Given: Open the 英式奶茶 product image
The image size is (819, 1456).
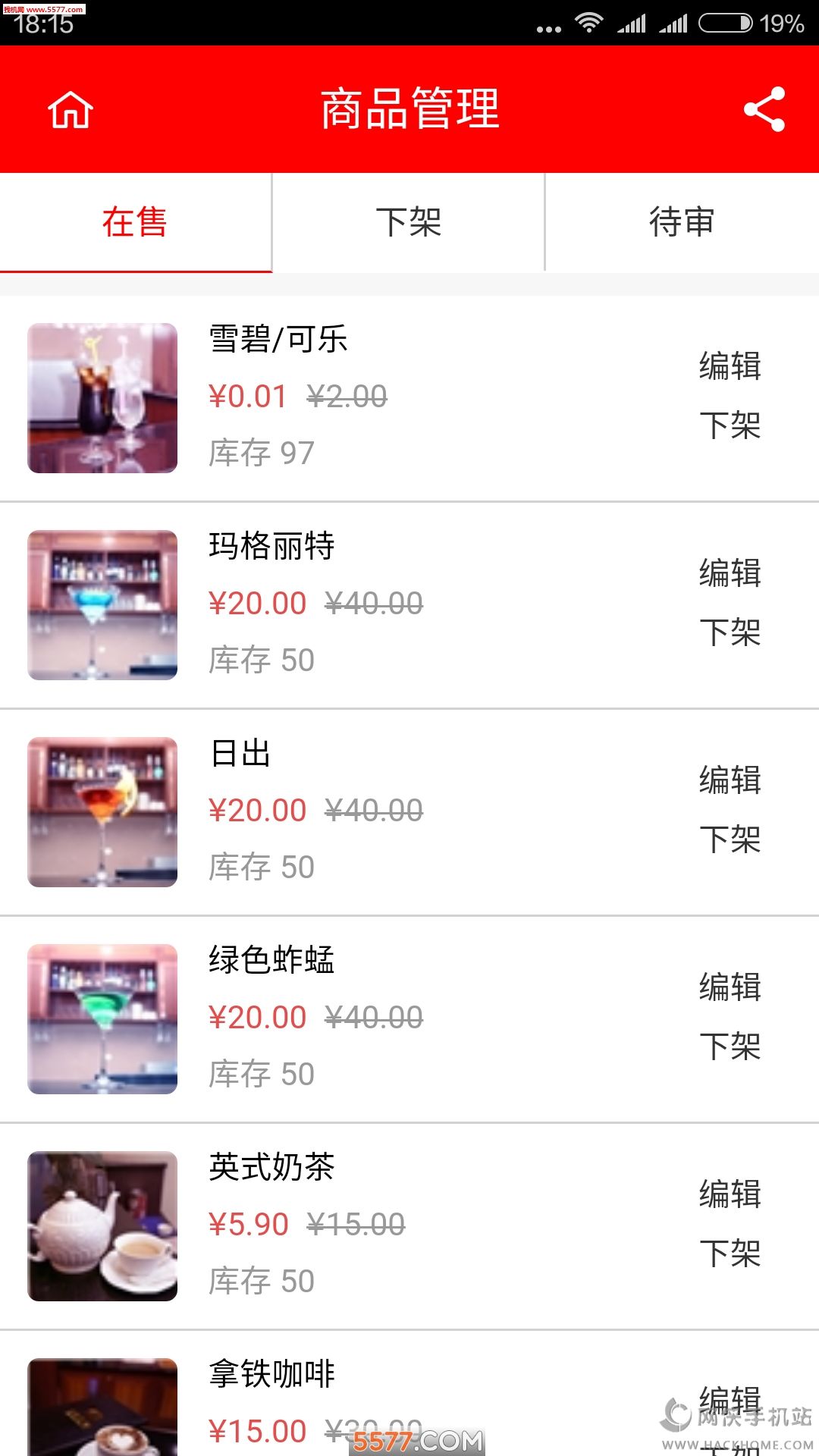Looking at the screenshot, I should click(x=102, y=1226).
